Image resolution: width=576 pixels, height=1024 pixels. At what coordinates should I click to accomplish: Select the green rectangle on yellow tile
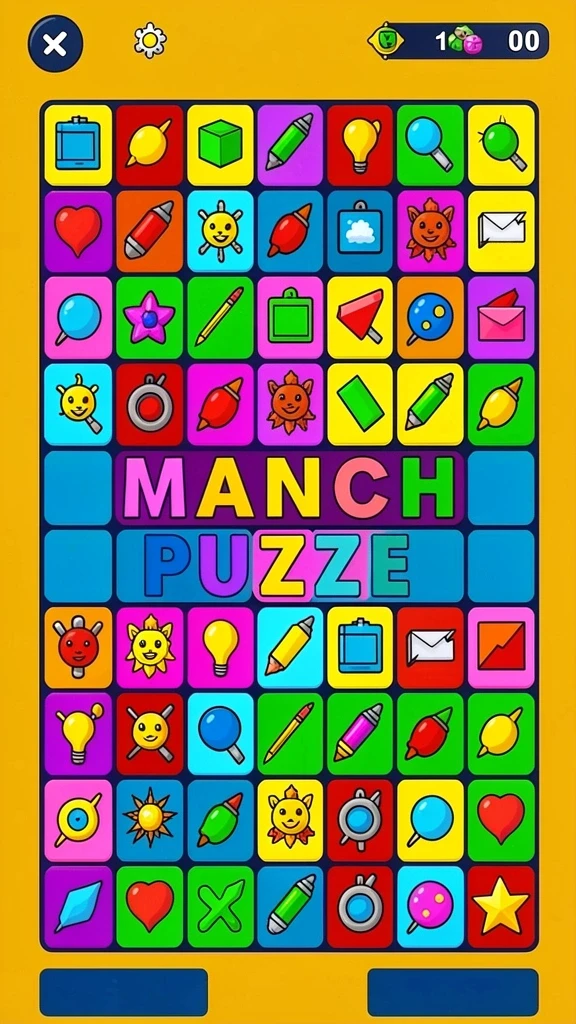pos(360,404)
